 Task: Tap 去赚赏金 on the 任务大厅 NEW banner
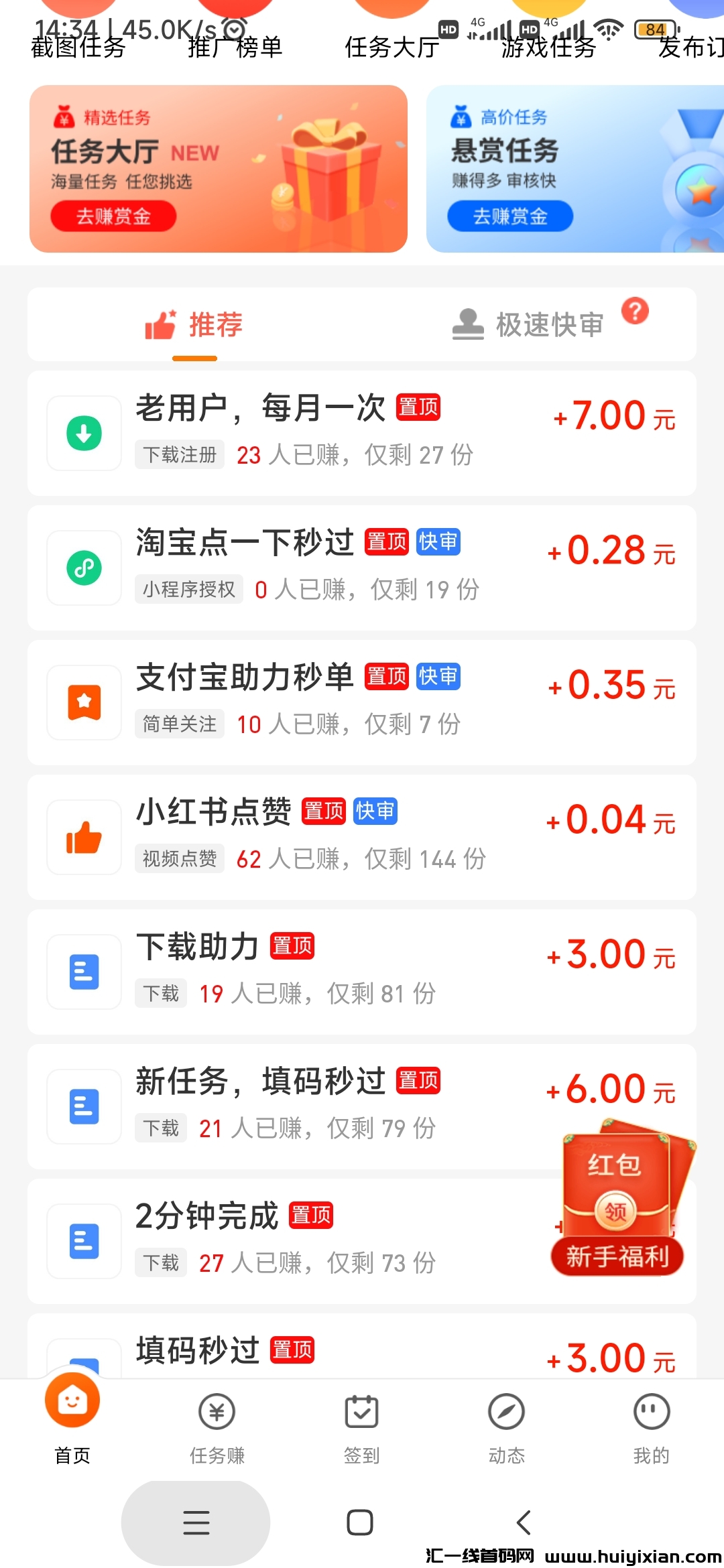[113, 216]
